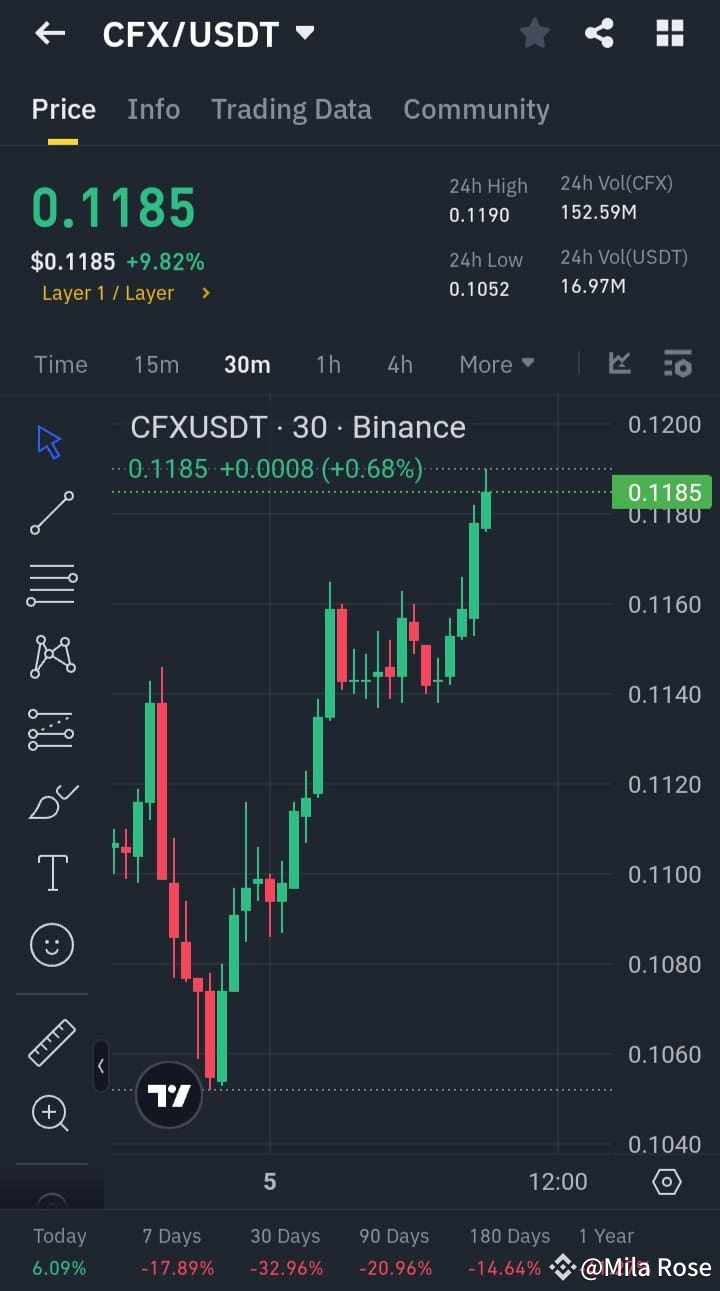Select the trend line drawing tool

51,513
